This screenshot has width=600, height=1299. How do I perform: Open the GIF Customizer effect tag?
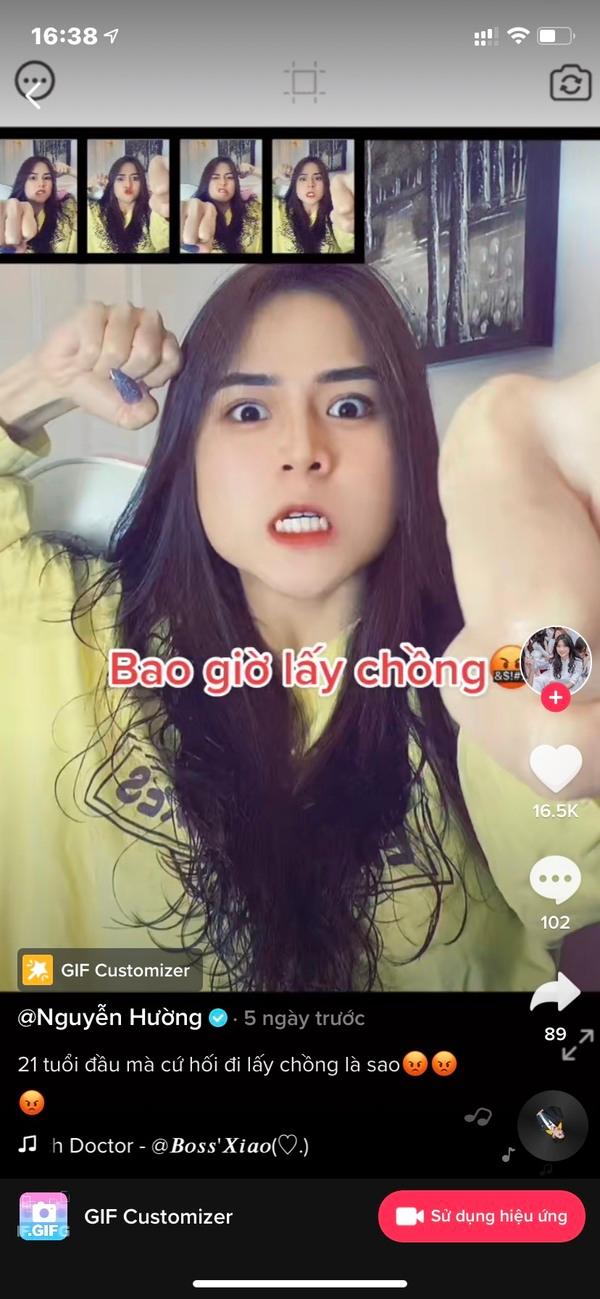point(108,970)
